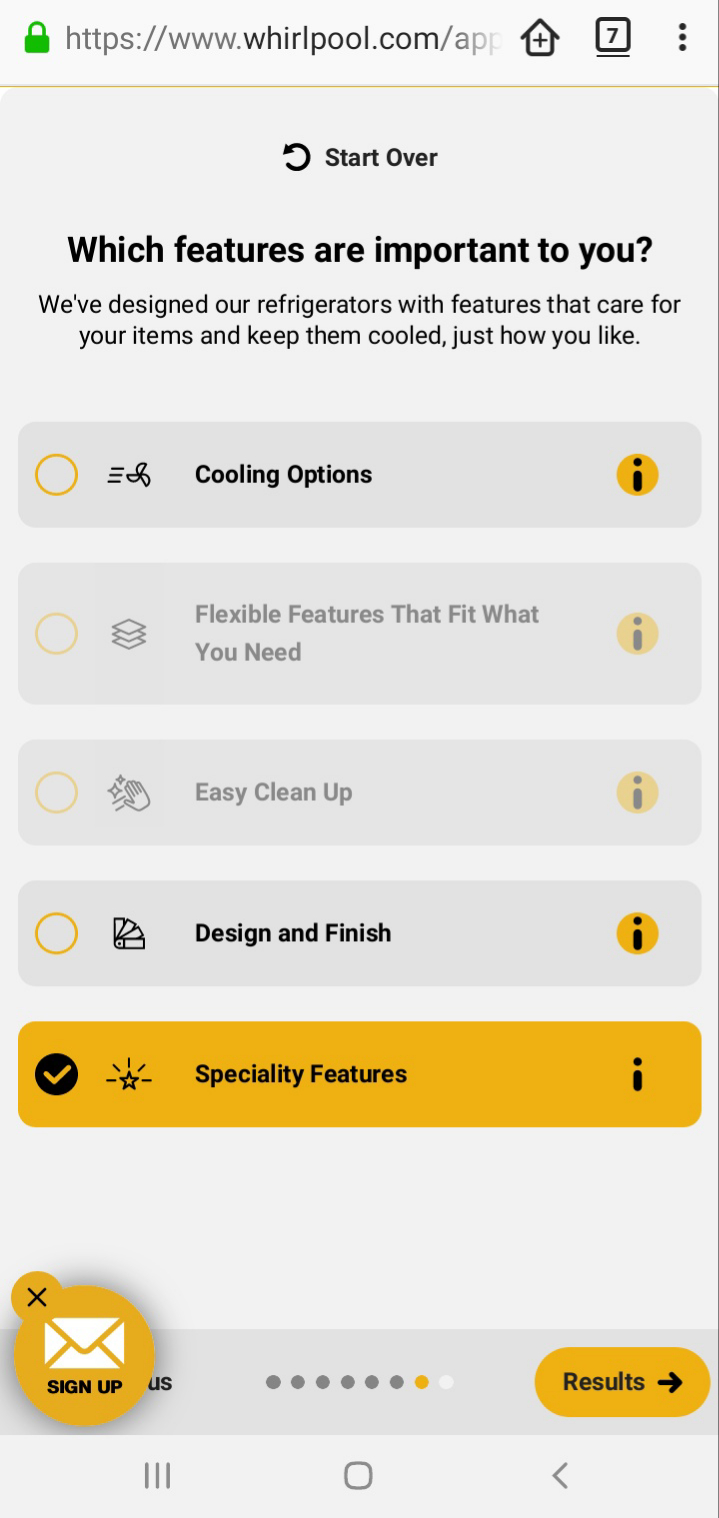Open the email Sign Up bubble

[x=84, y=1356]
